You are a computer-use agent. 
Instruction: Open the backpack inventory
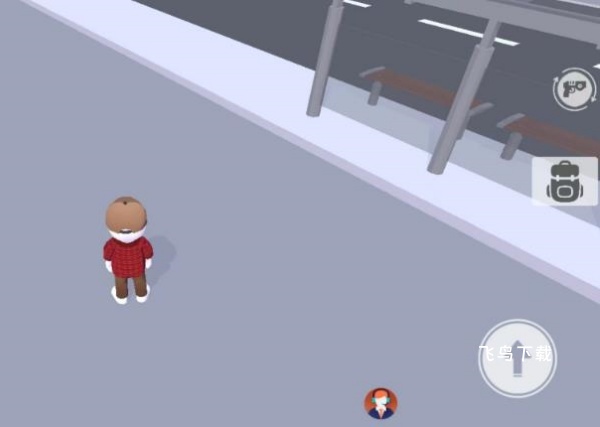[564, 182]
